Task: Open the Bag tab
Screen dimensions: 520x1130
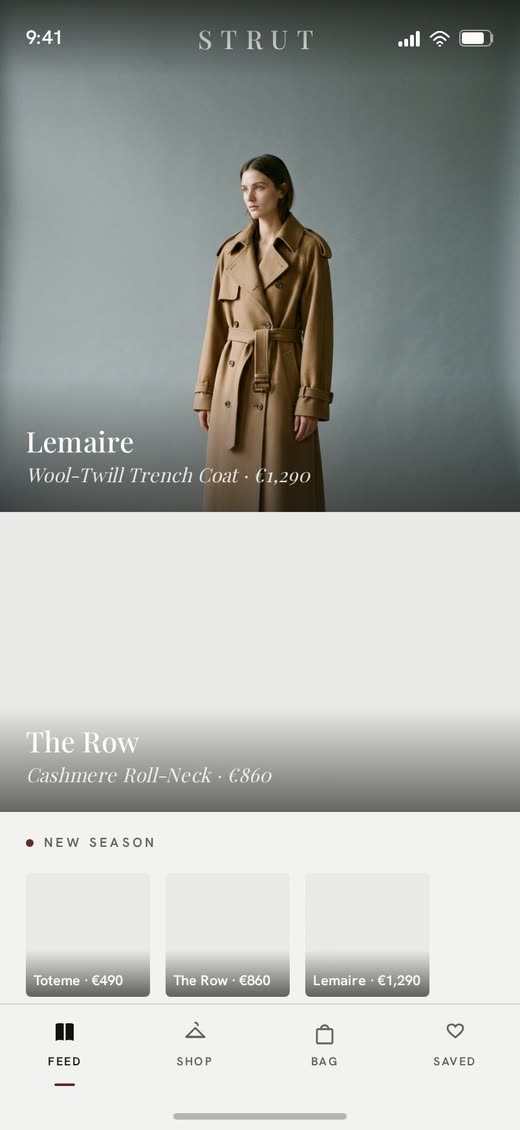Action: tap(324, 1045)
